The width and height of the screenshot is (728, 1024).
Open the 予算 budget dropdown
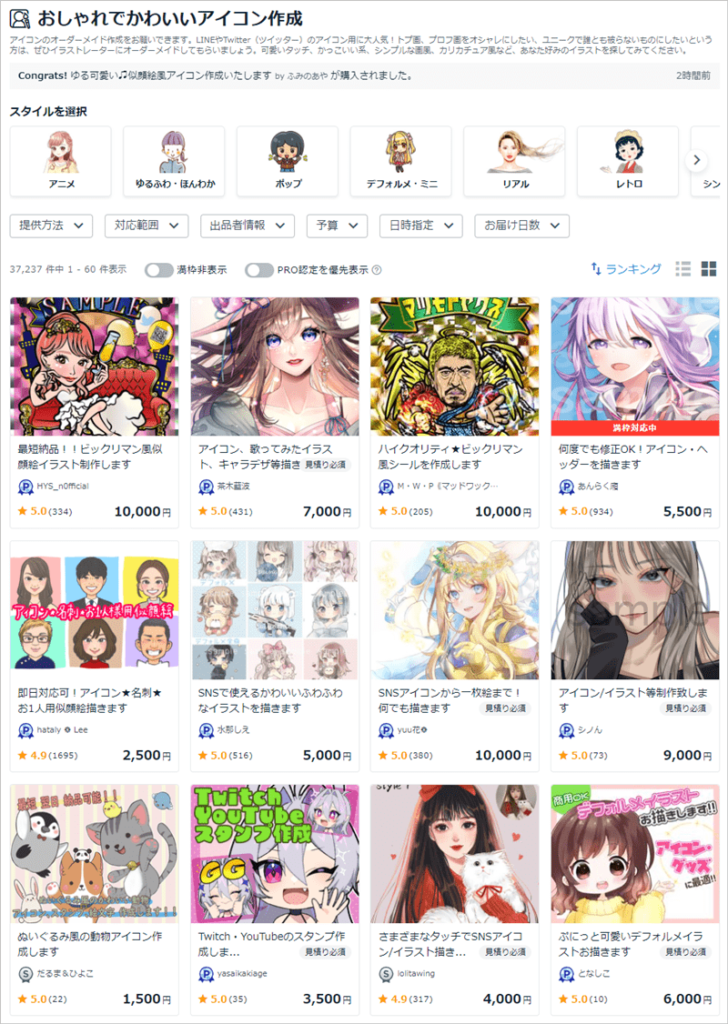click(337, 226)
